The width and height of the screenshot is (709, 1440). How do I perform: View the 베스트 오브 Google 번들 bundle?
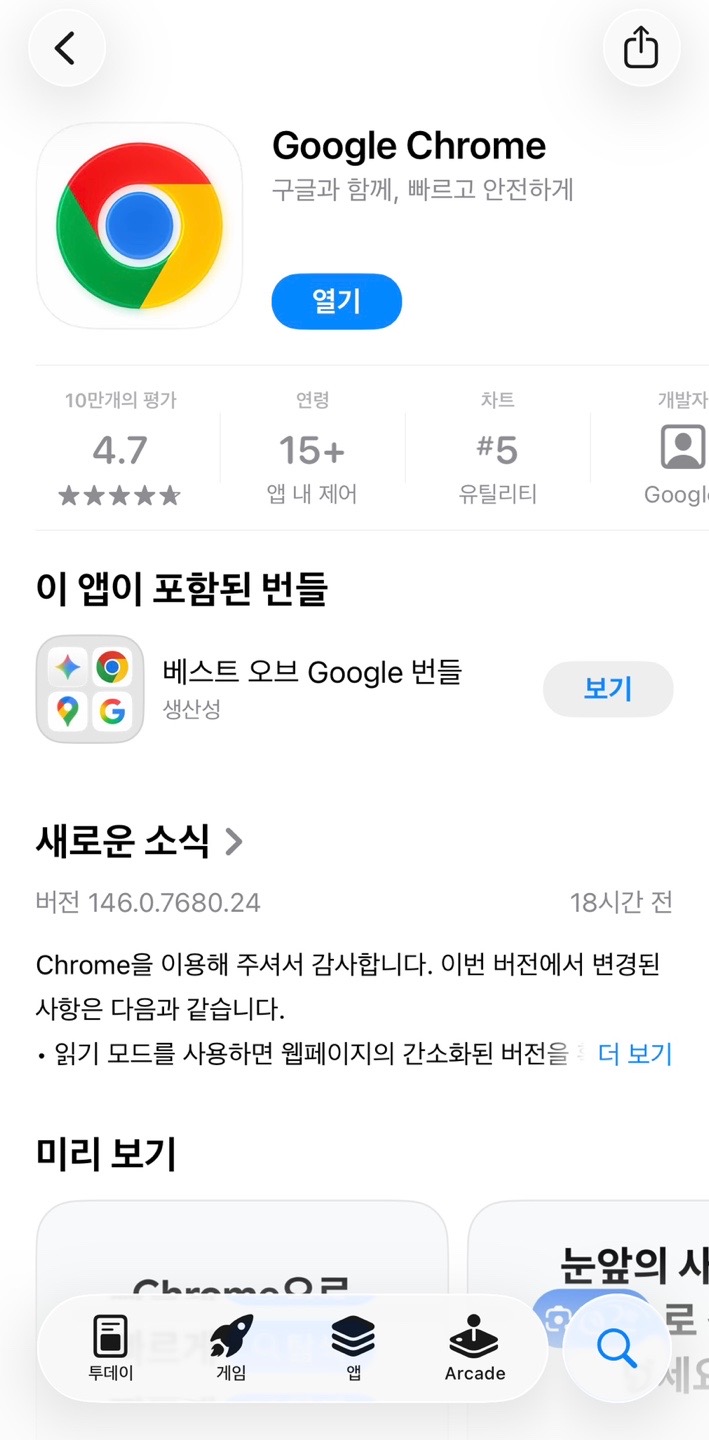(607, 689)
